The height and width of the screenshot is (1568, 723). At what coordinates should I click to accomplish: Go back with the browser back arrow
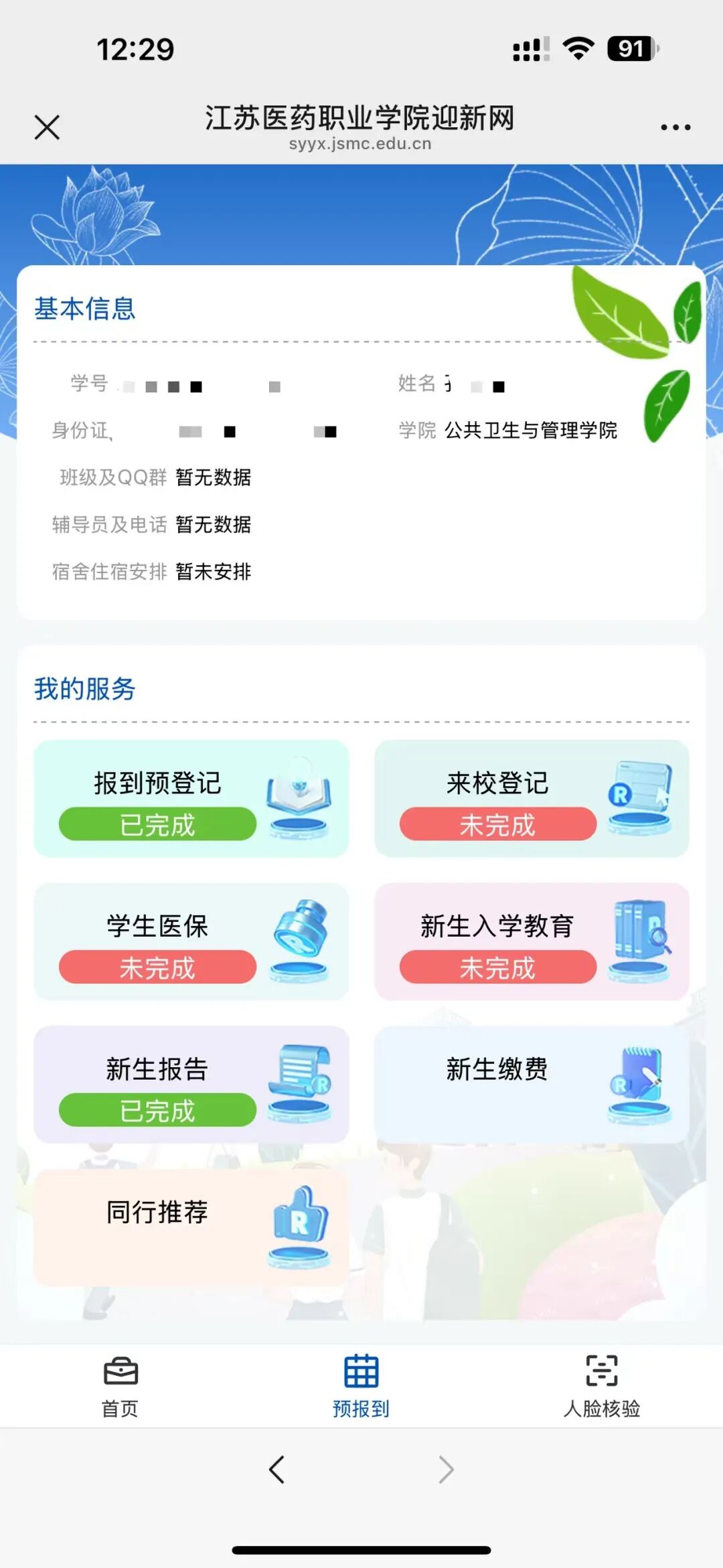tap(277, 1470)
